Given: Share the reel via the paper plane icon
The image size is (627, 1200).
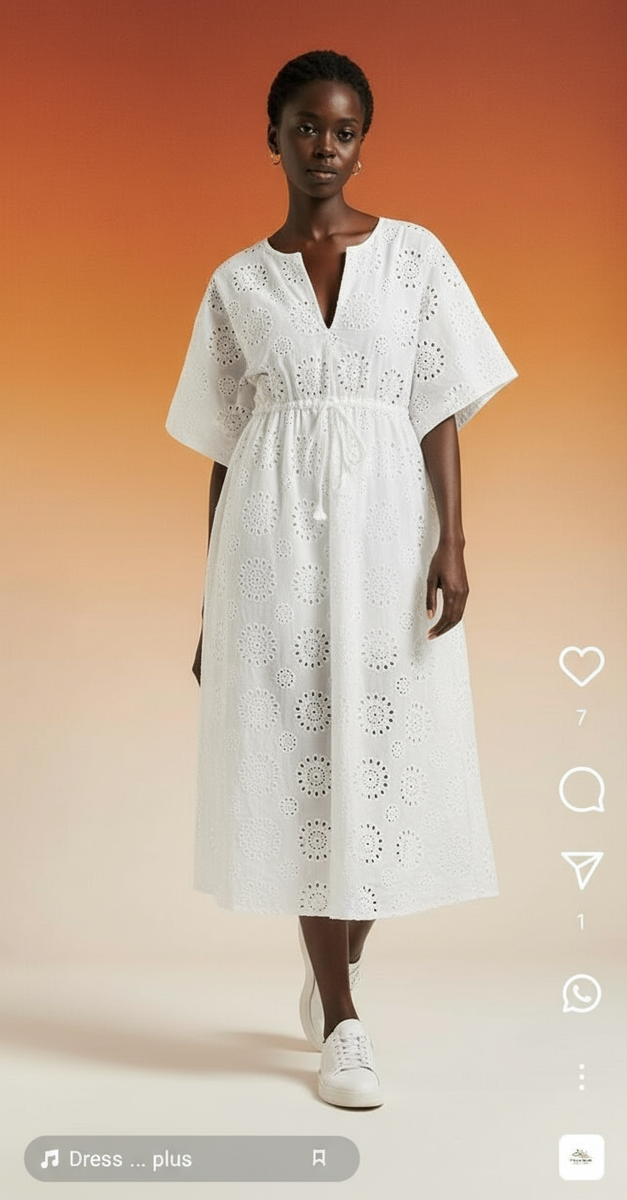Looking at the screenshot, I should pyautogui.click(x=582, y=870).
